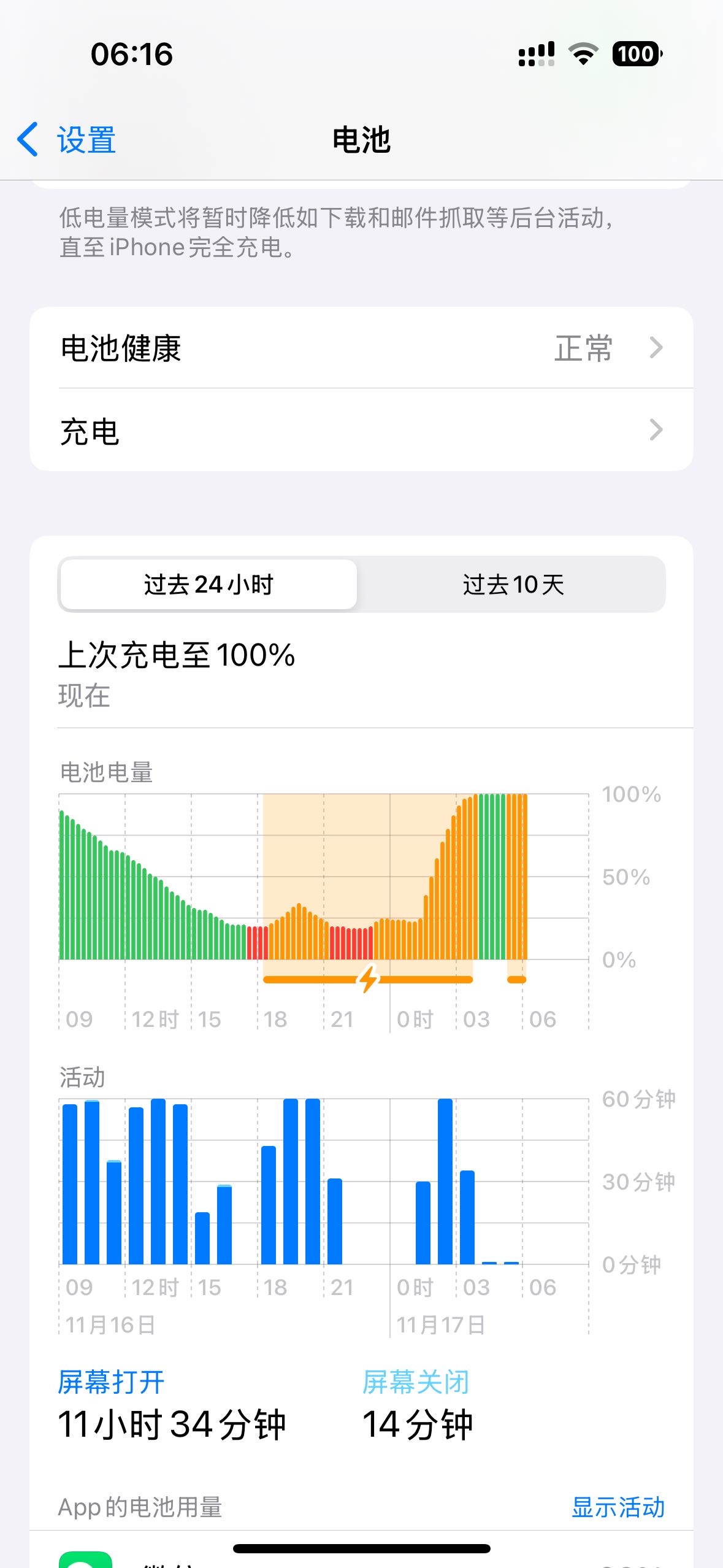Open the 充电 settings row
Viewport: 723px width, 1568px height.
[361, 431]
